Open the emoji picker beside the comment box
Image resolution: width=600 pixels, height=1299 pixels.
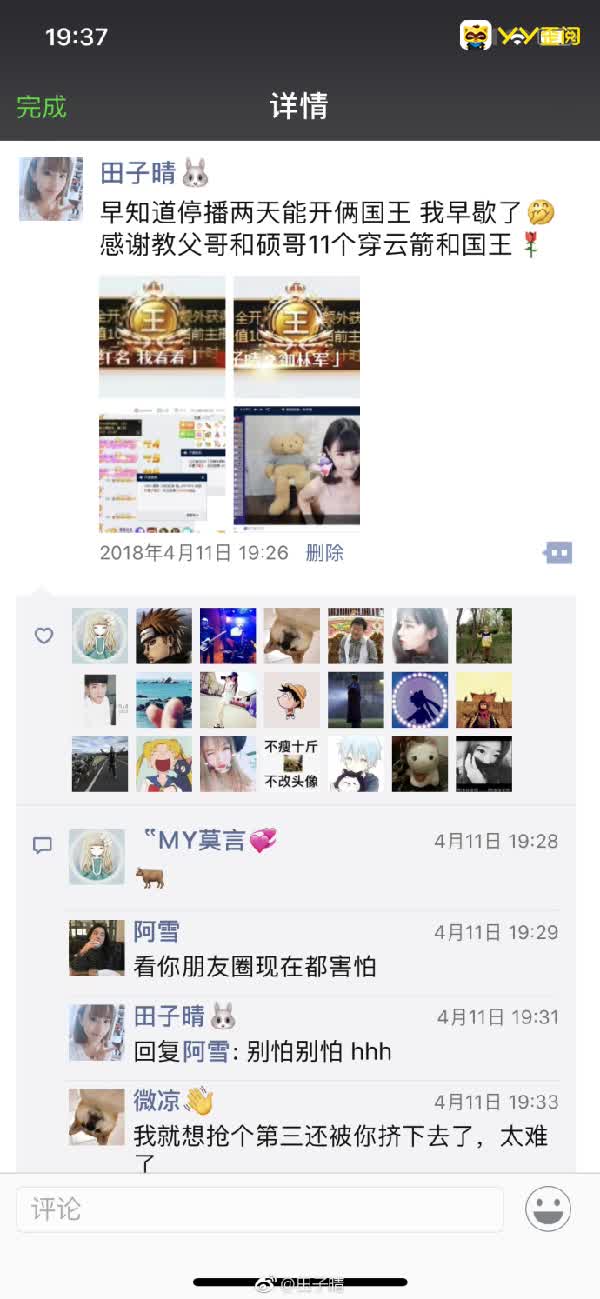pyautogui.click(x=548, y=1210)
